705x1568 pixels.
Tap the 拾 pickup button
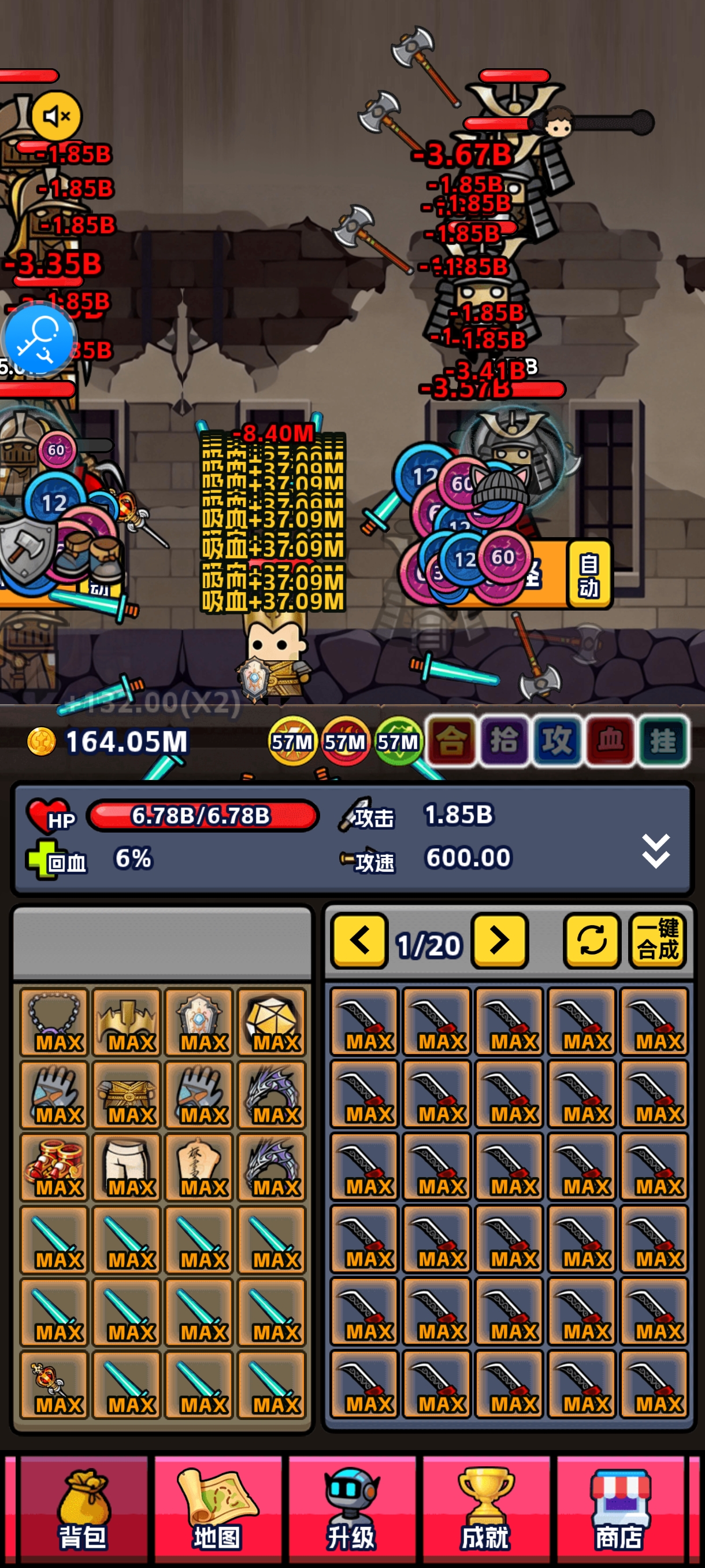(x=503, y=741)
